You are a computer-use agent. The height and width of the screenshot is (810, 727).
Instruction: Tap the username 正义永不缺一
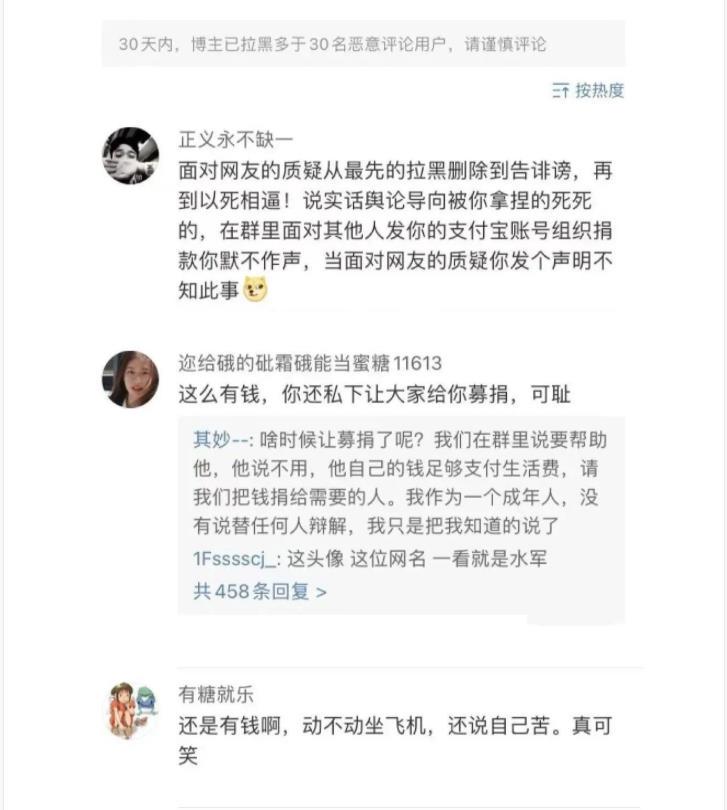[x=235, y=138]
